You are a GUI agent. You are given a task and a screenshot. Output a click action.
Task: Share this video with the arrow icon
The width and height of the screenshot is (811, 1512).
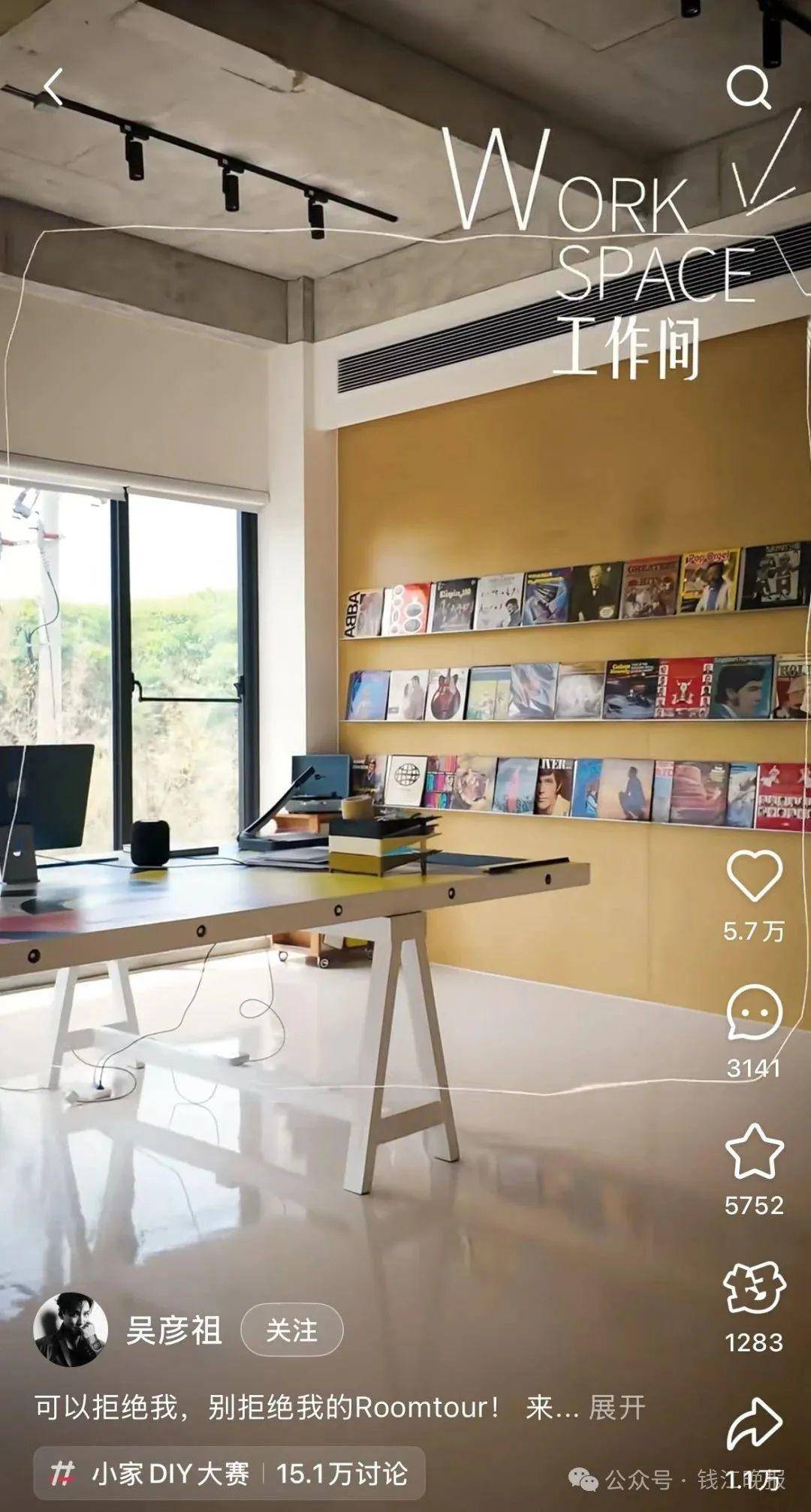[x=754, y=1423]
